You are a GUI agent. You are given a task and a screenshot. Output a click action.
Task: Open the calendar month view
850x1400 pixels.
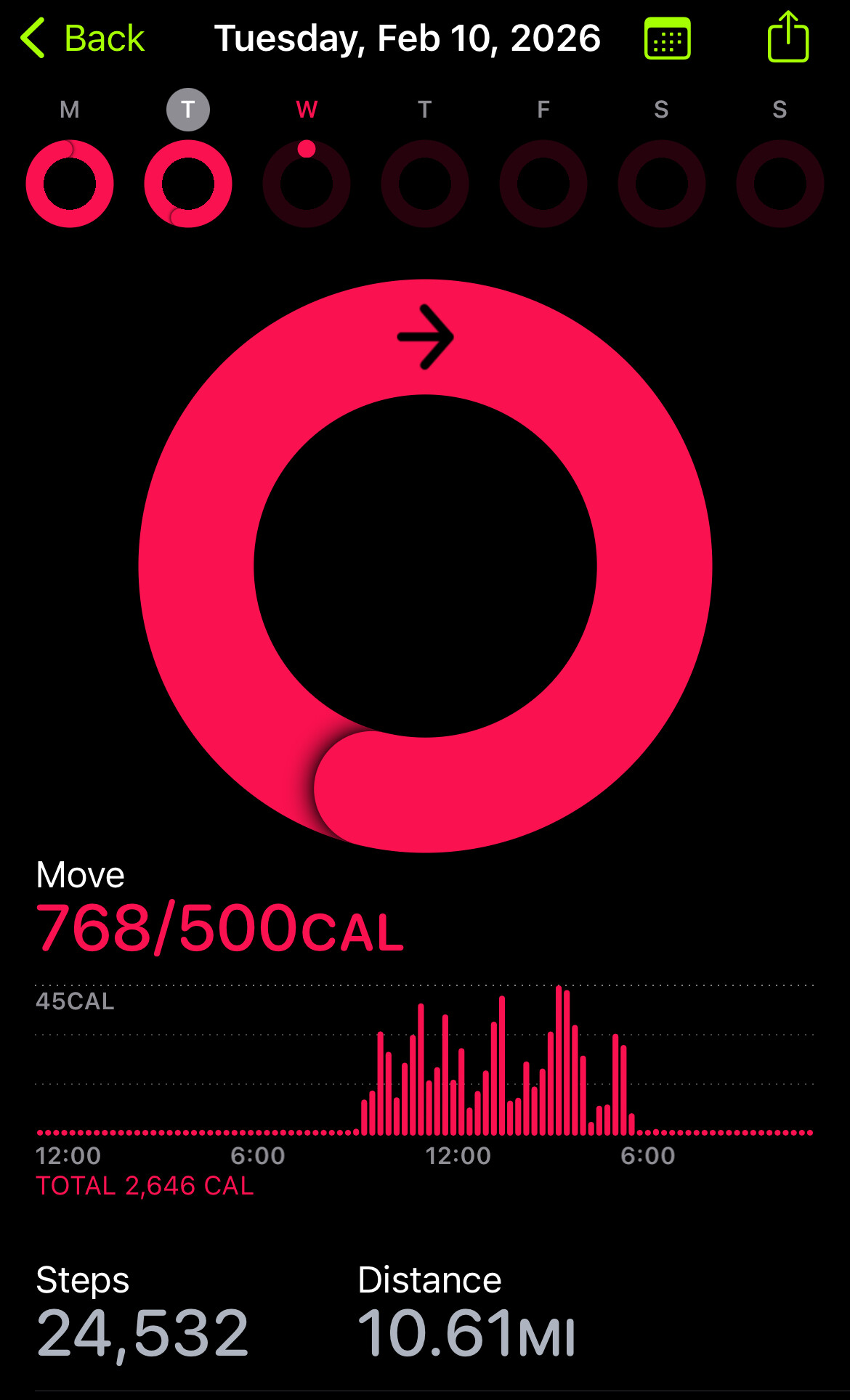click(667, 38)
